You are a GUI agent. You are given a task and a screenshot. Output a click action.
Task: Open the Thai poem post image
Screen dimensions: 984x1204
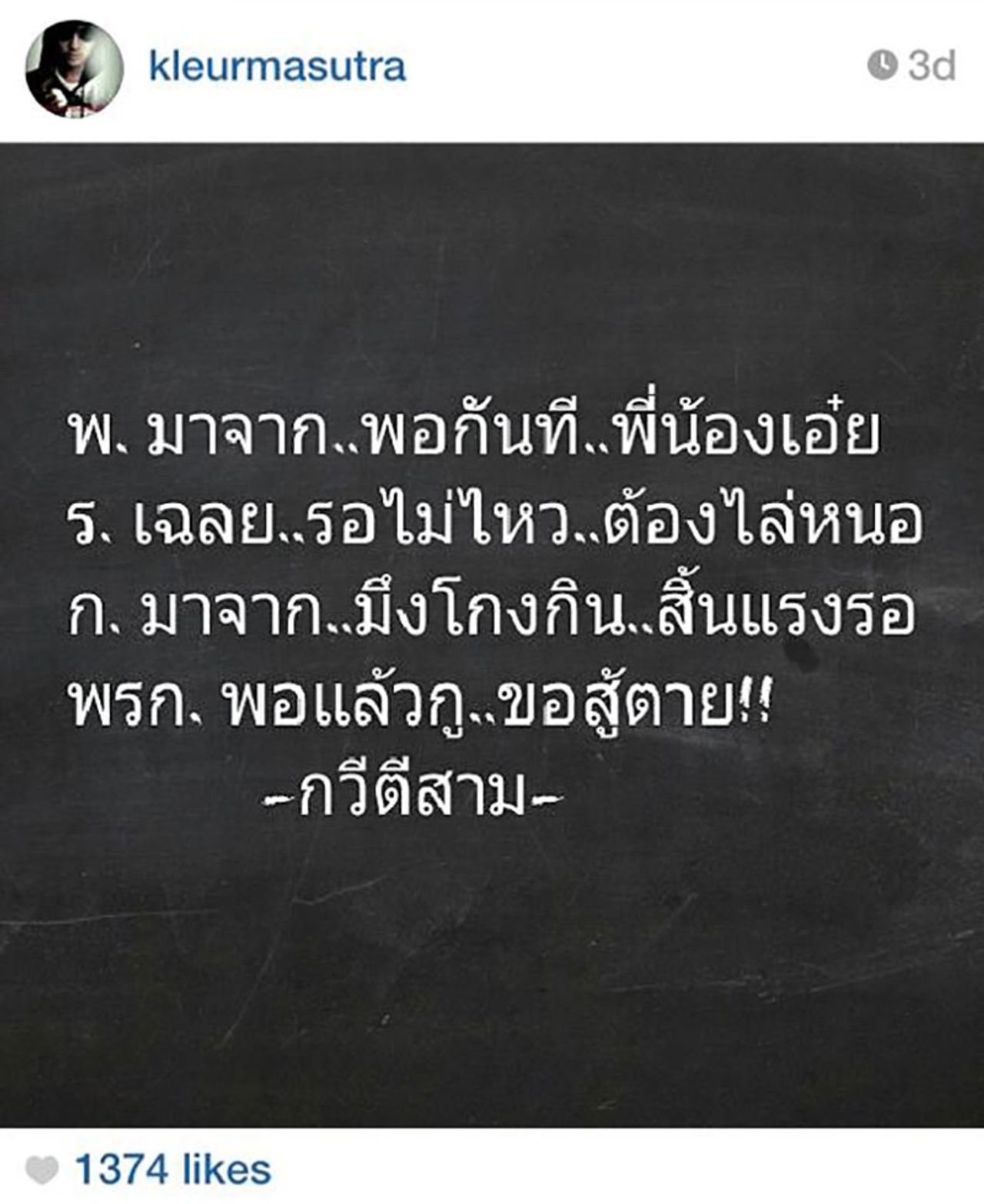click(x=492, y=634)
